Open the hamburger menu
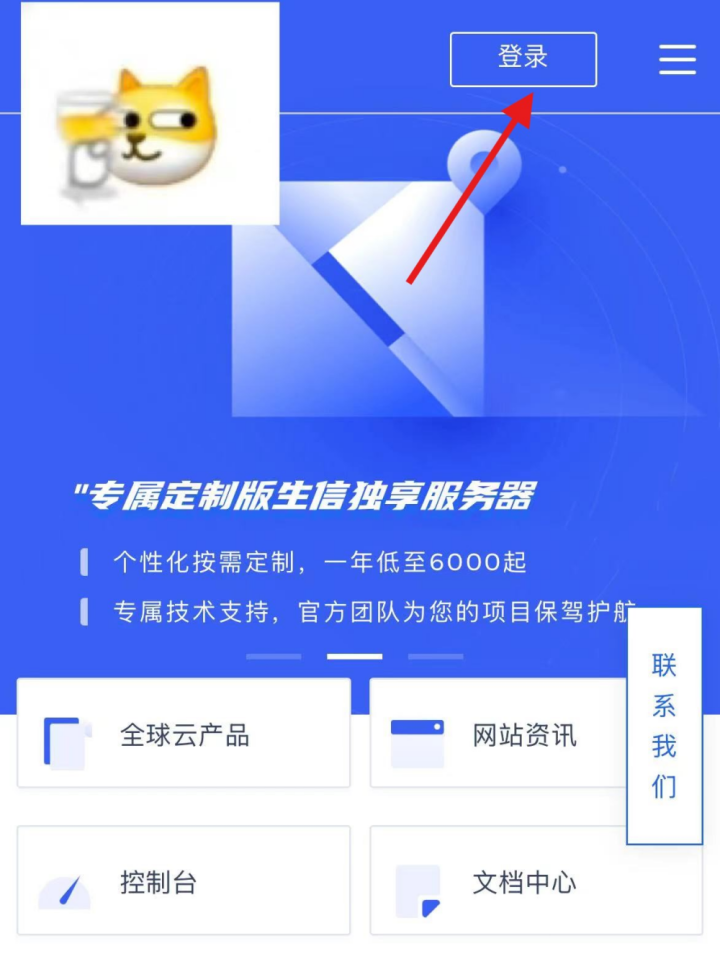This screenshot has width=720, height=954. [677, 59]
